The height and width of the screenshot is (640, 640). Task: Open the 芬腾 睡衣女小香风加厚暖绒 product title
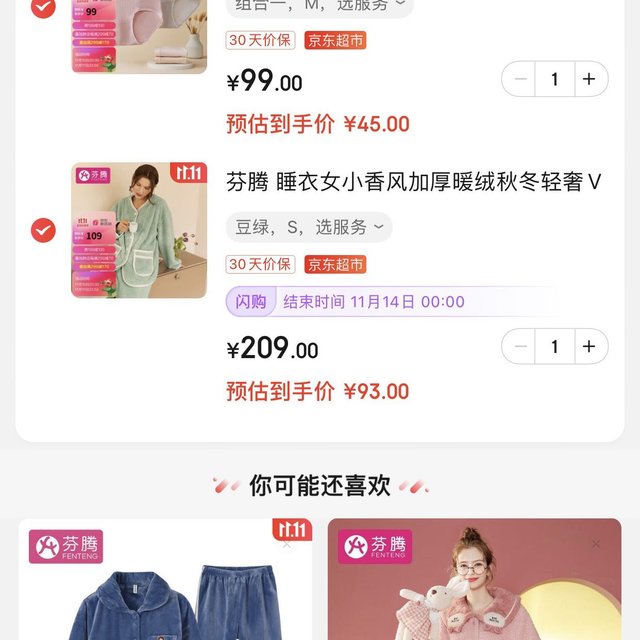[x=414, y=182]
